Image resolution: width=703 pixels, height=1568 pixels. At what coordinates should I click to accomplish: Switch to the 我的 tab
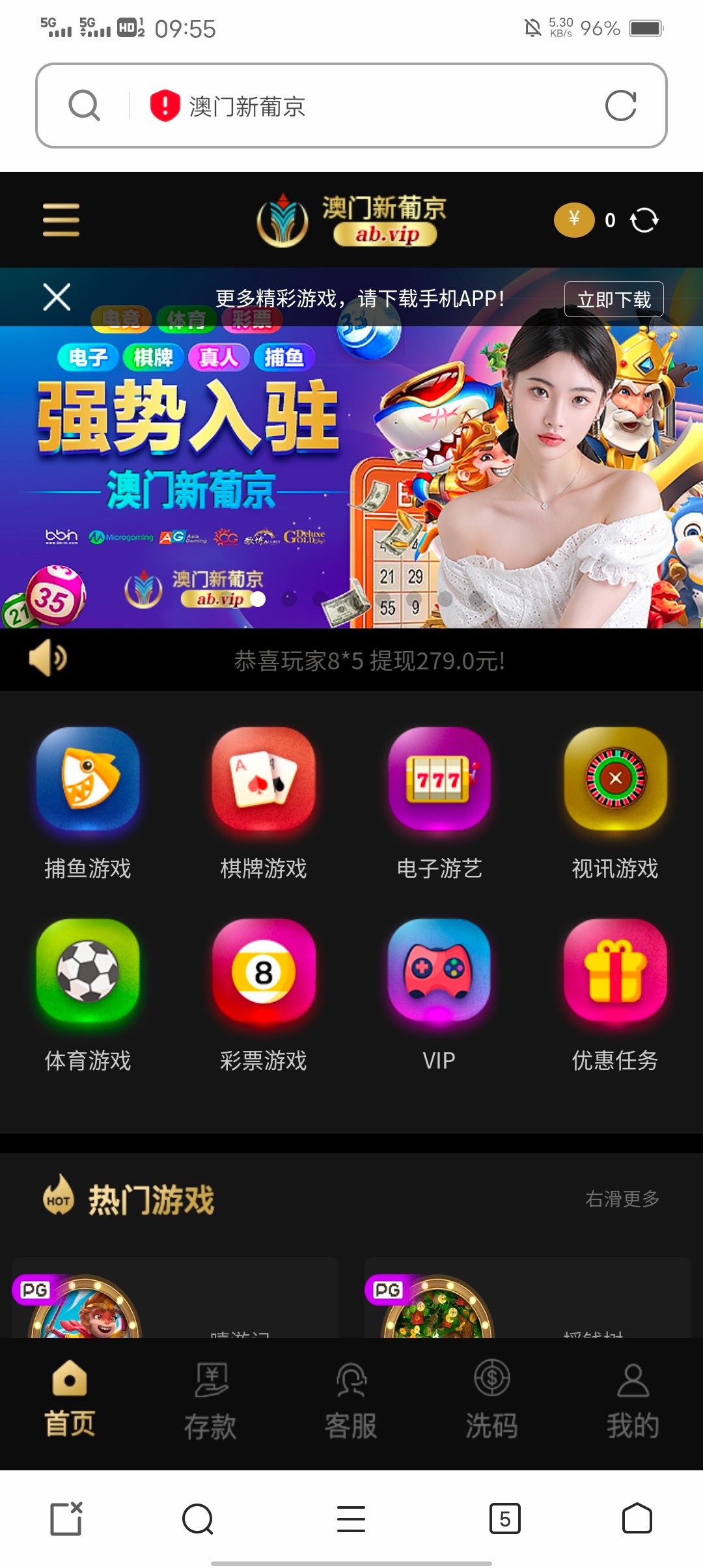(x=633, y=1400)
